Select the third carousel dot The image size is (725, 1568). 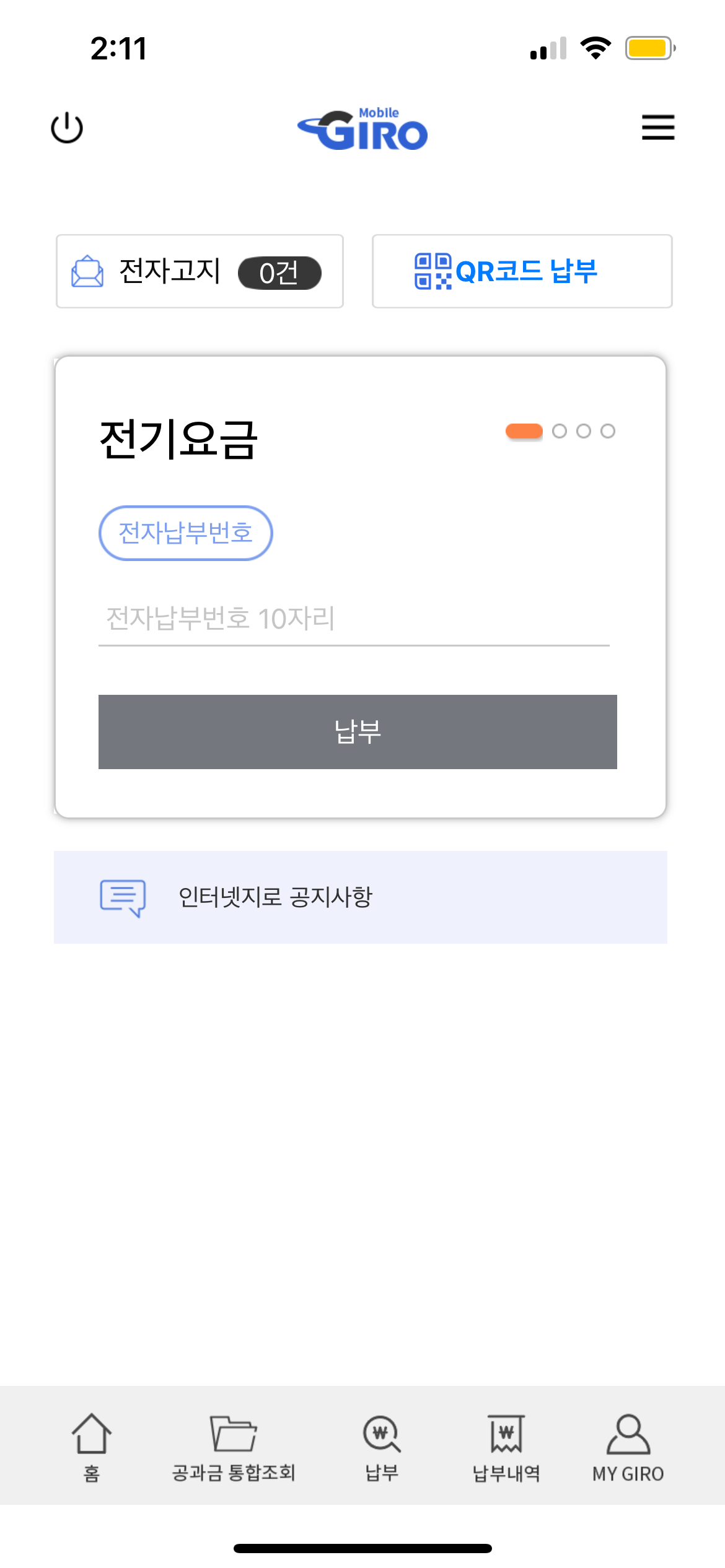tap(584, 431)
